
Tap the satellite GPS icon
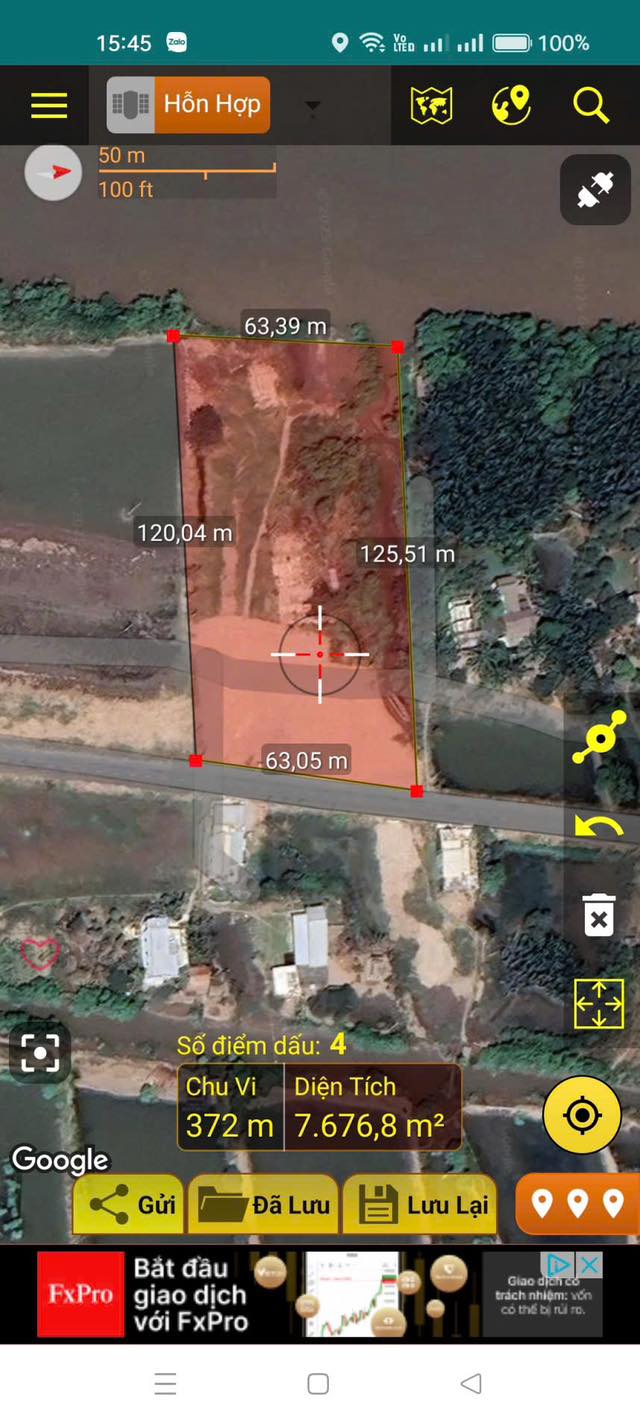tap(595, 189)
